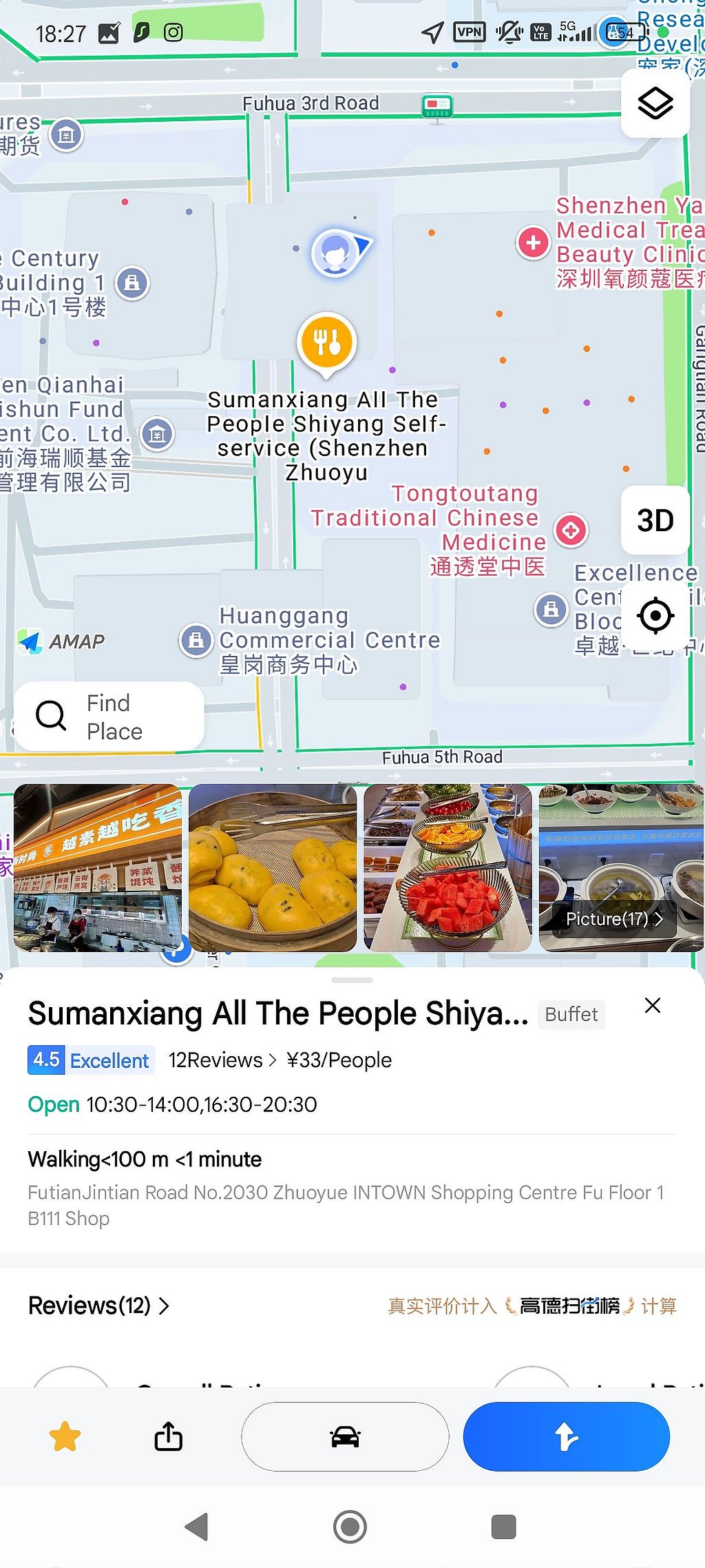Open the restaurant storefront photo
This screenshot has height=1568, width=705.
point(98,868)
